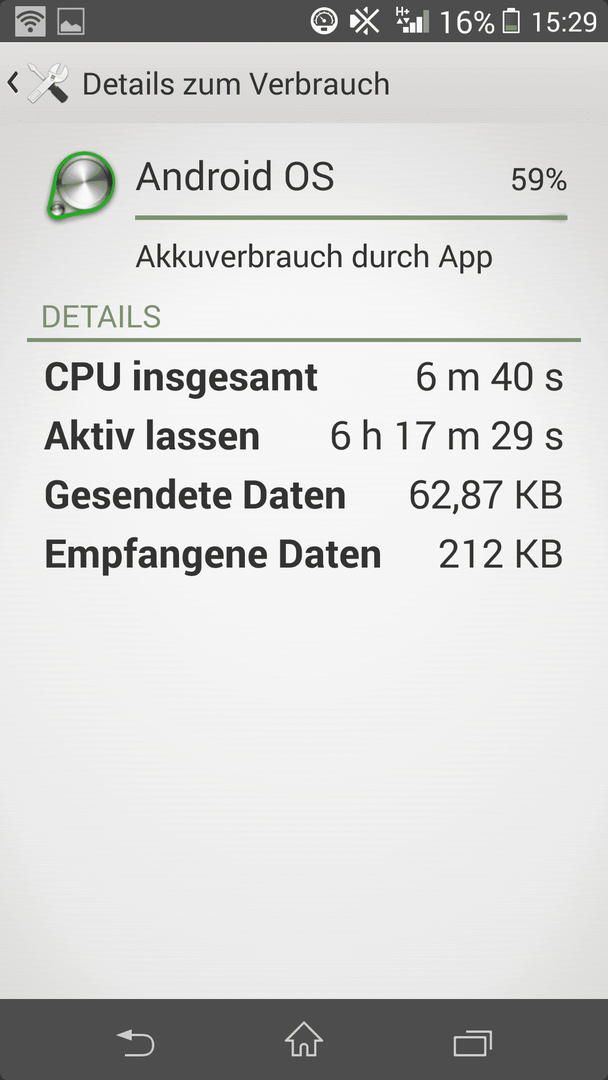Viewport: 608px width, 1080px height.
Task: Open the recent apps overview
Action: [x=472, y=1042]
